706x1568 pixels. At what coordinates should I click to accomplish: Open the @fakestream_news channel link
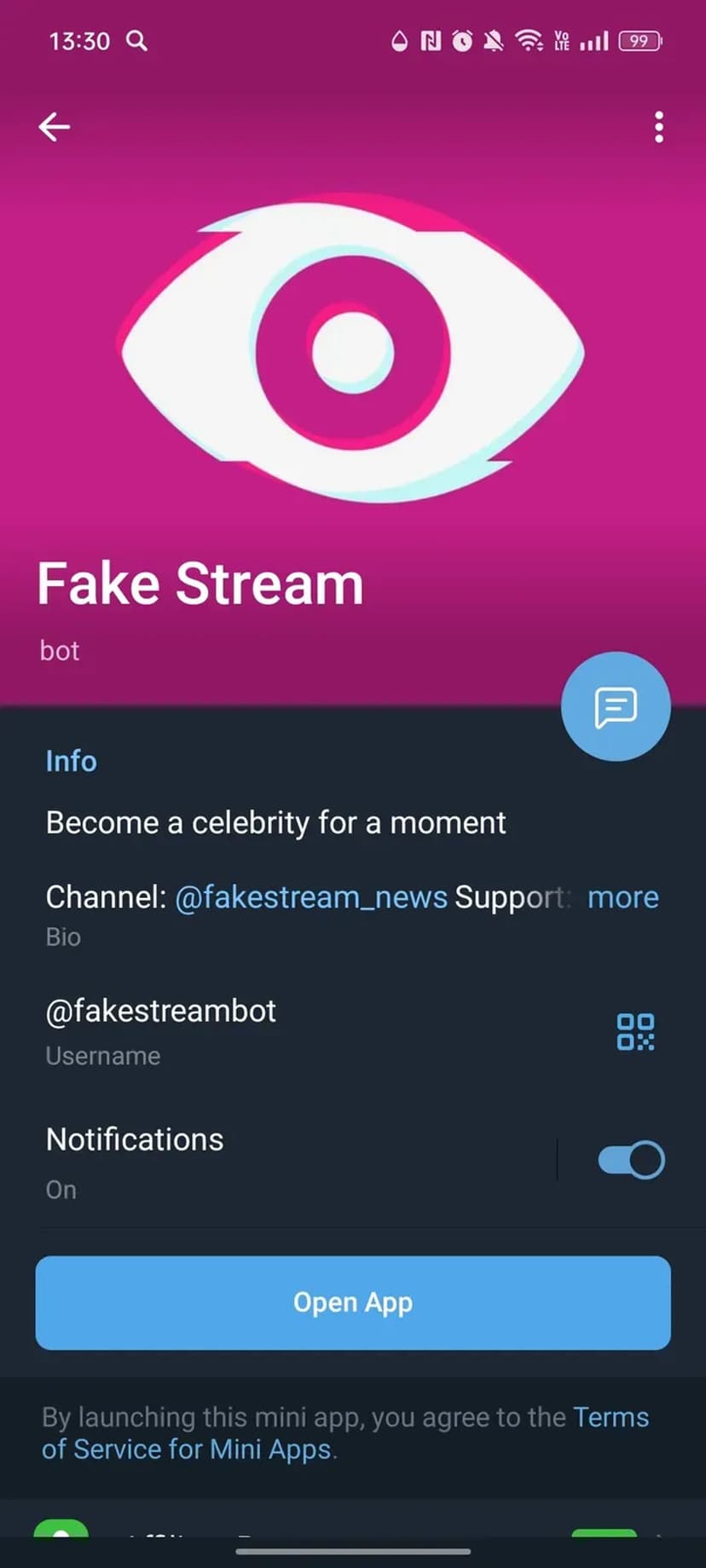311,897
